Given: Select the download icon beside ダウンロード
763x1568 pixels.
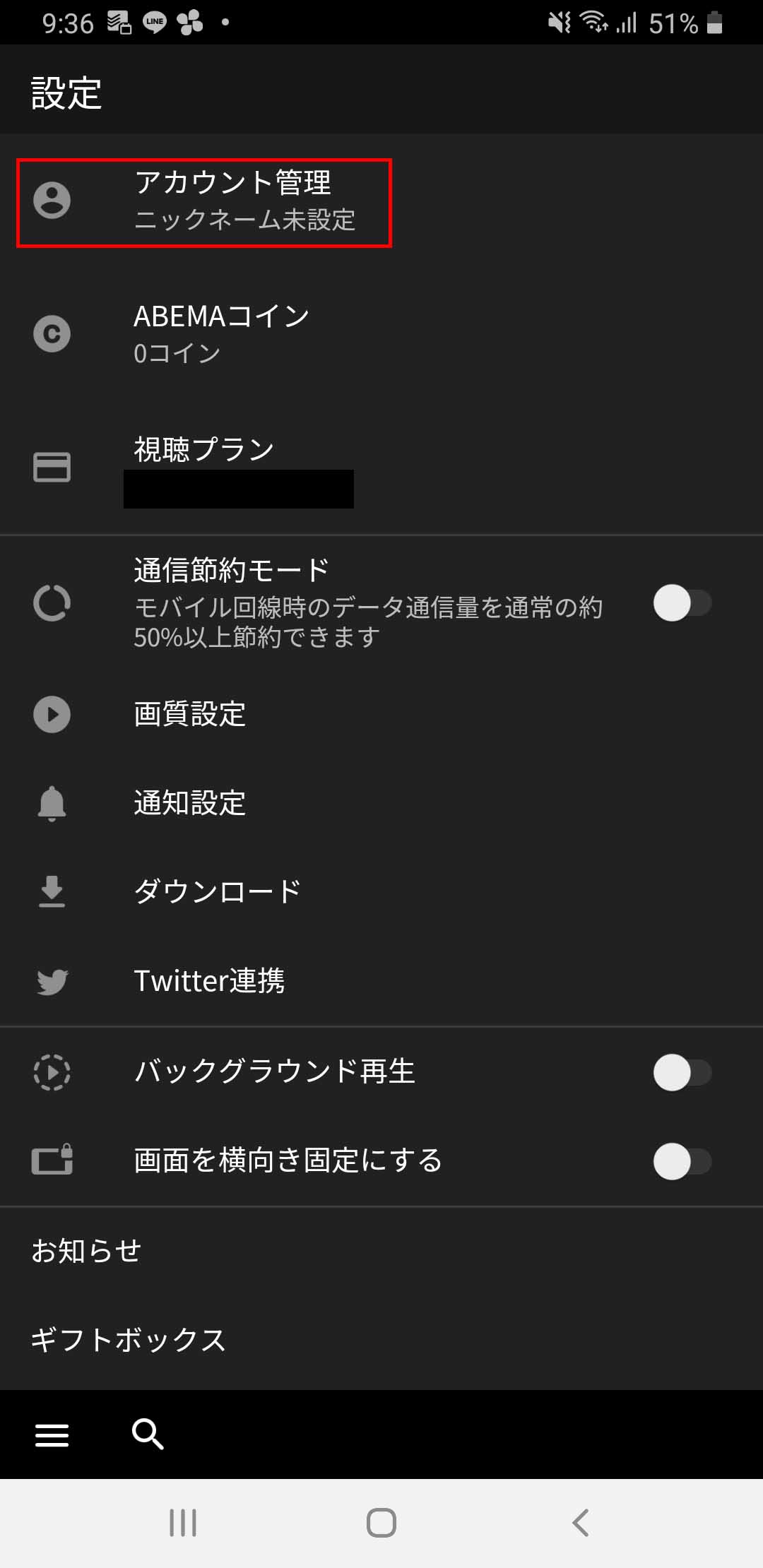Looking at the screenshot, I should [52, 891].
